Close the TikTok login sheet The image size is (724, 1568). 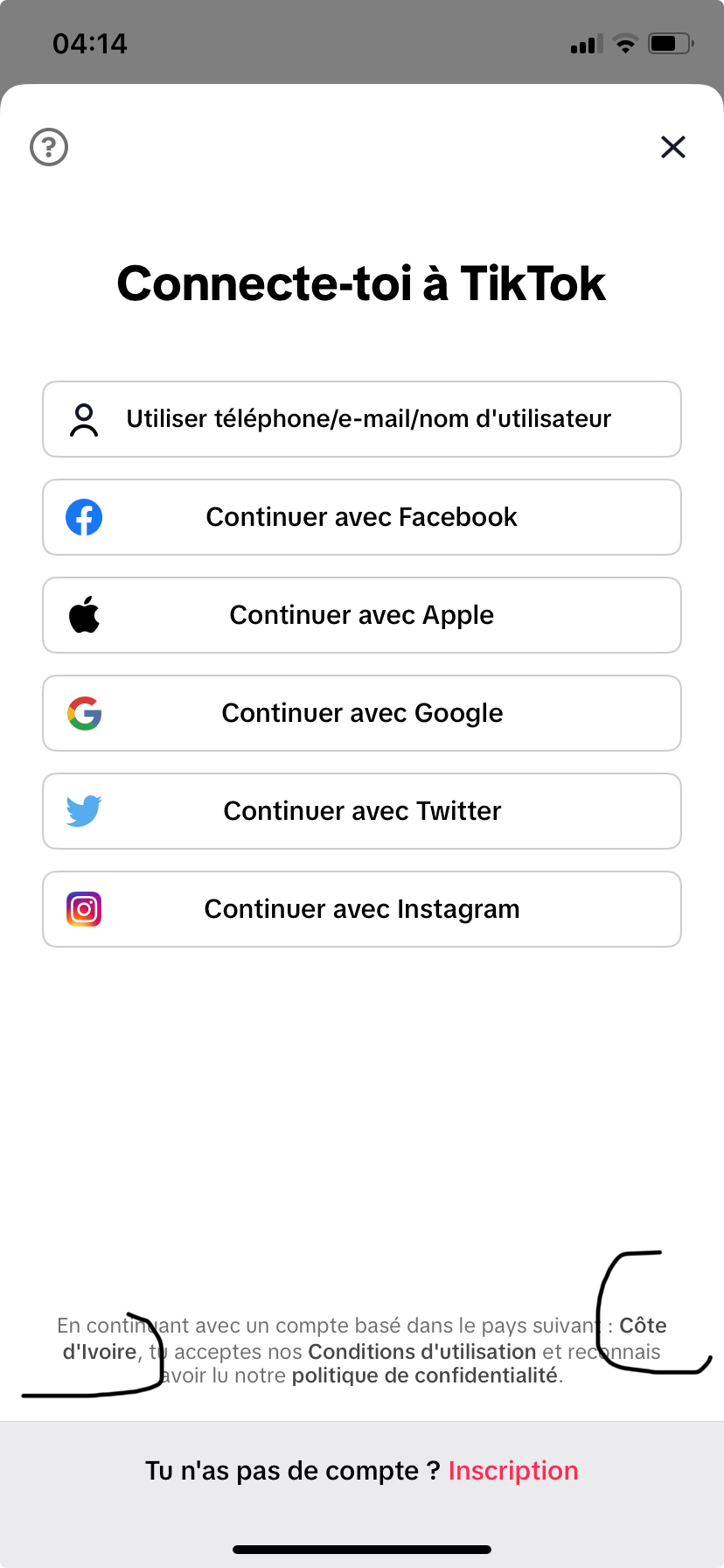(x=672, y=147)
